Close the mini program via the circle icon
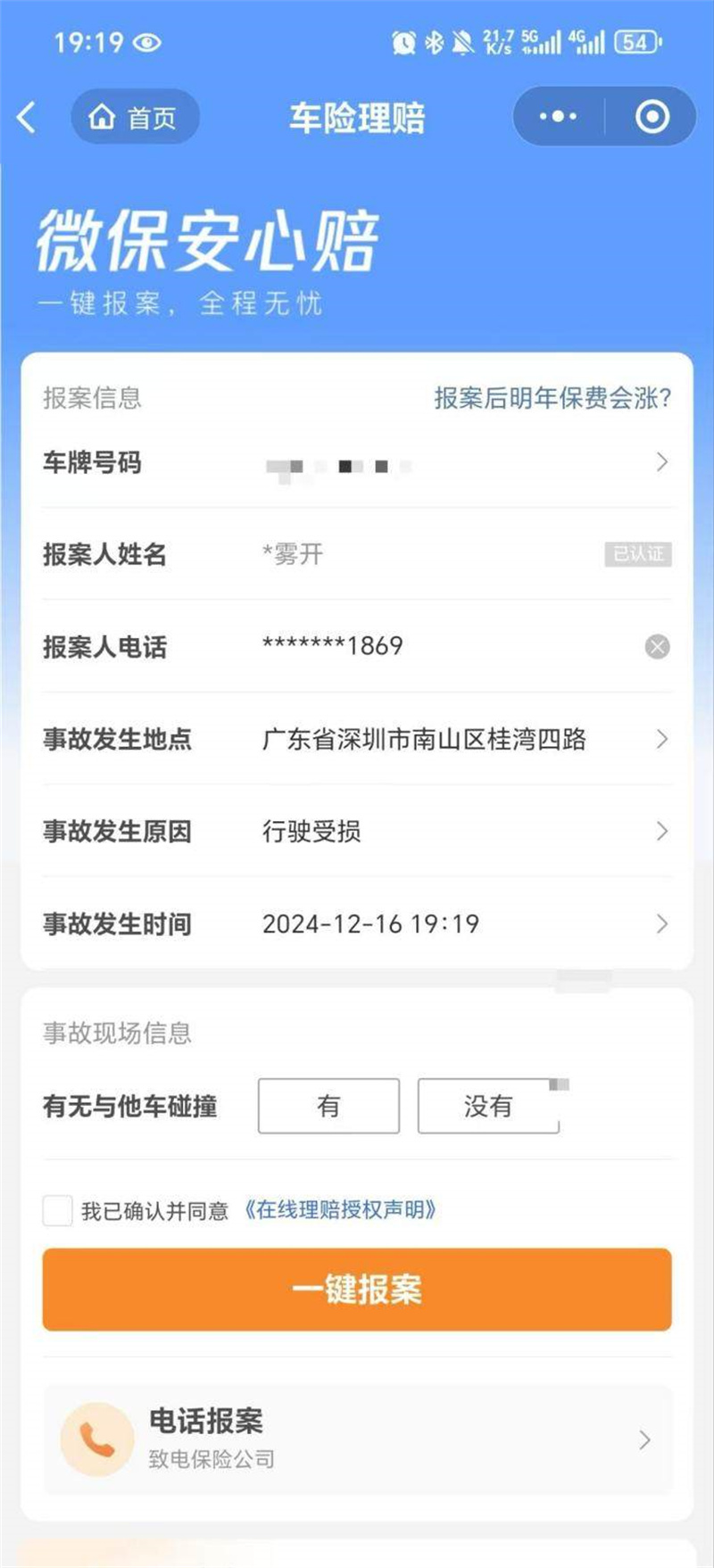The image size is (714, 1568). click(x=652, y=117)
